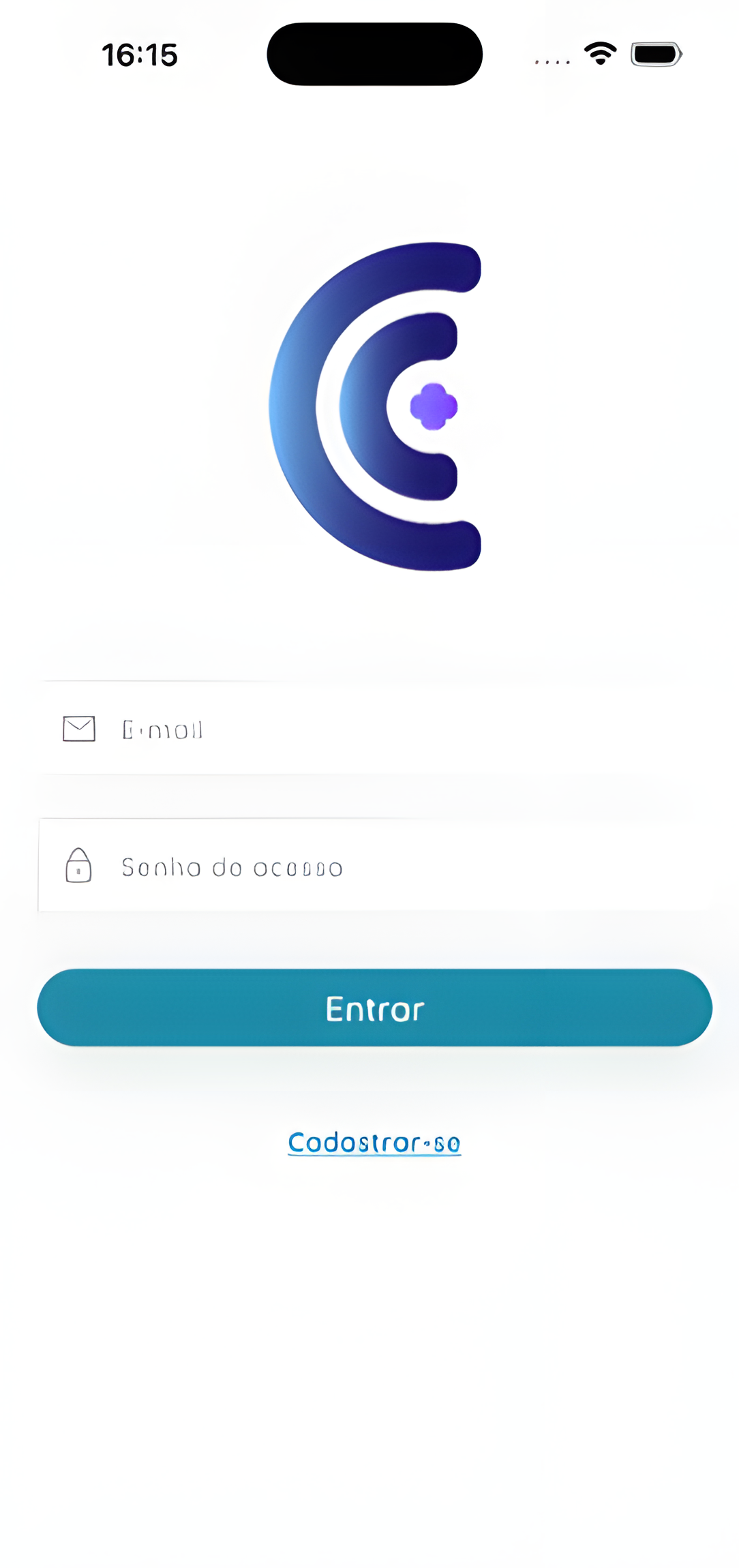Click the lock icon's shackle in the password row
The image size is (739, 1568).
tap(78, 854)
